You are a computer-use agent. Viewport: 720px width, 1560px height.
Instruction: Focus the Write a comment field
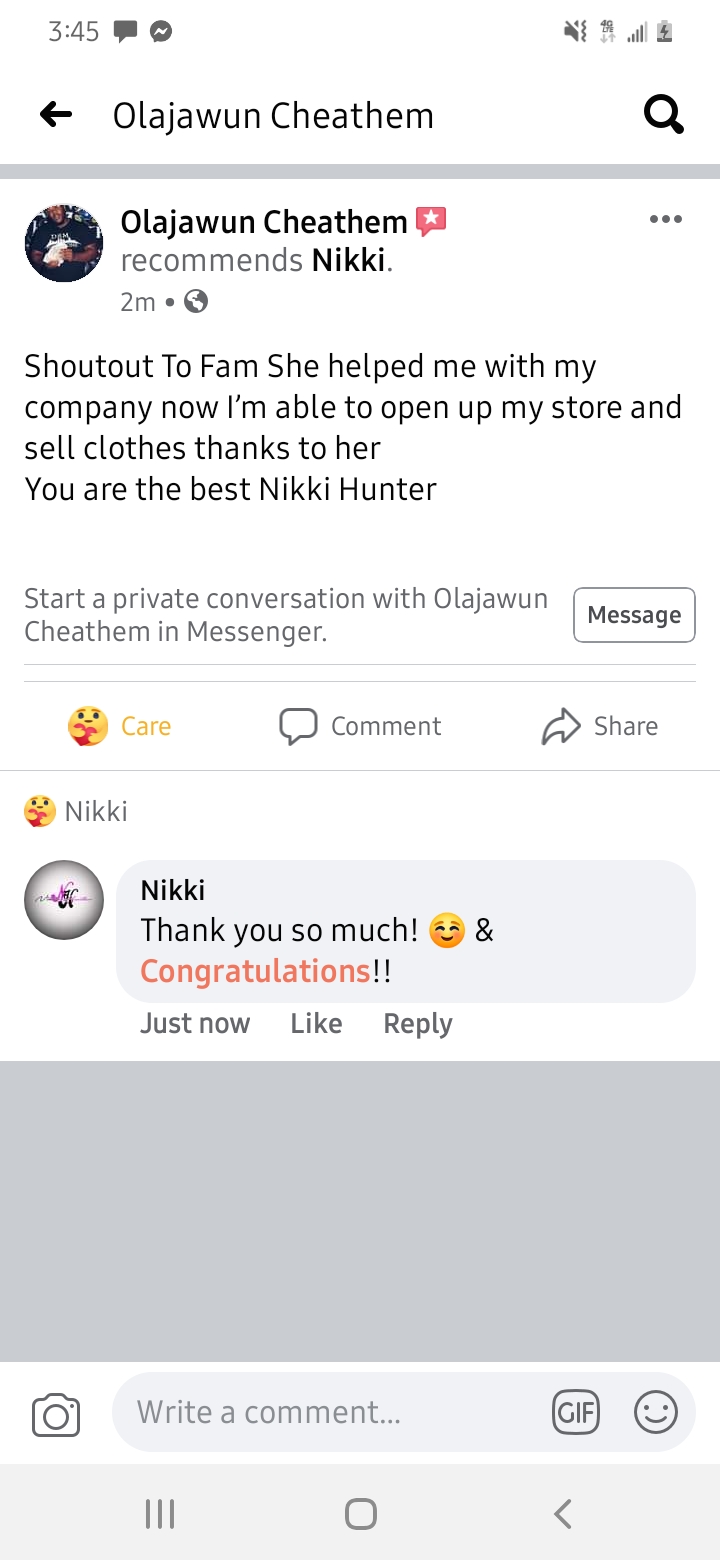coord(330,1412)
